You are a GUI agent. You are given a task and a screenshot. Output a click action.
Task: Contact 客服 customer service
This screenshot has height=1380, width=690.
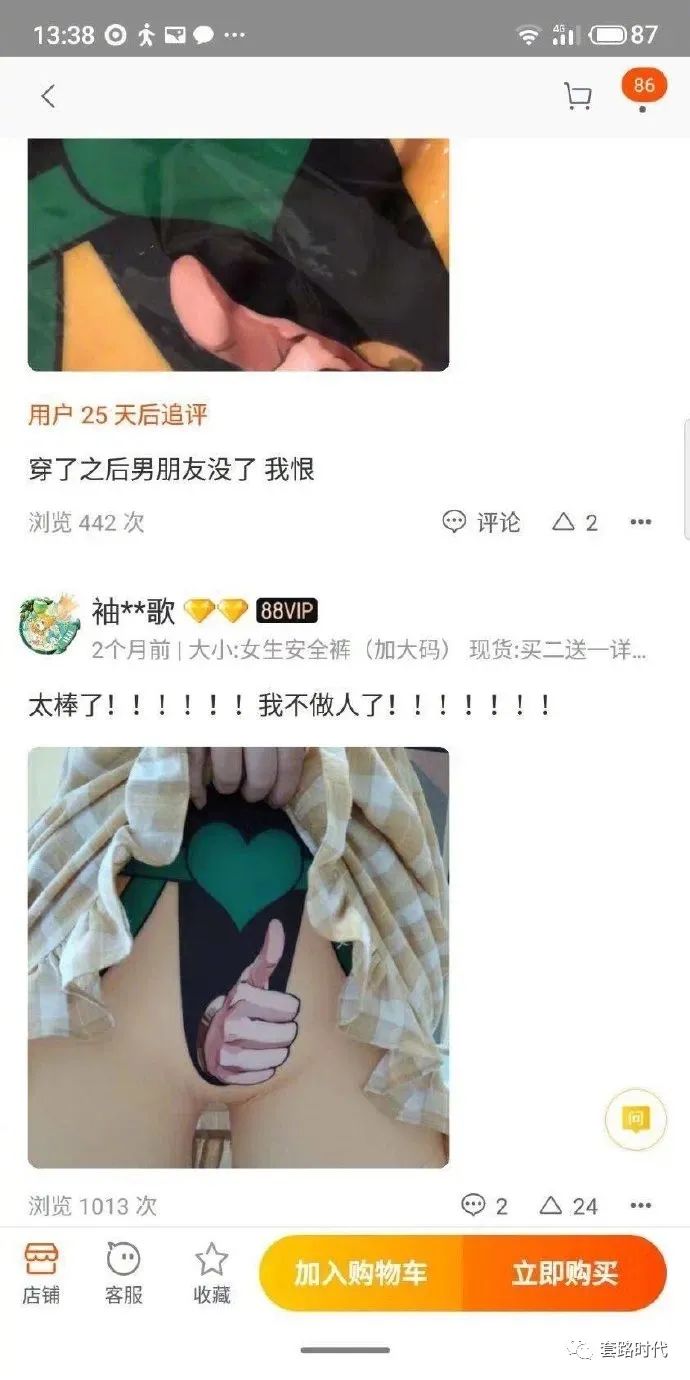(123, 1272)
